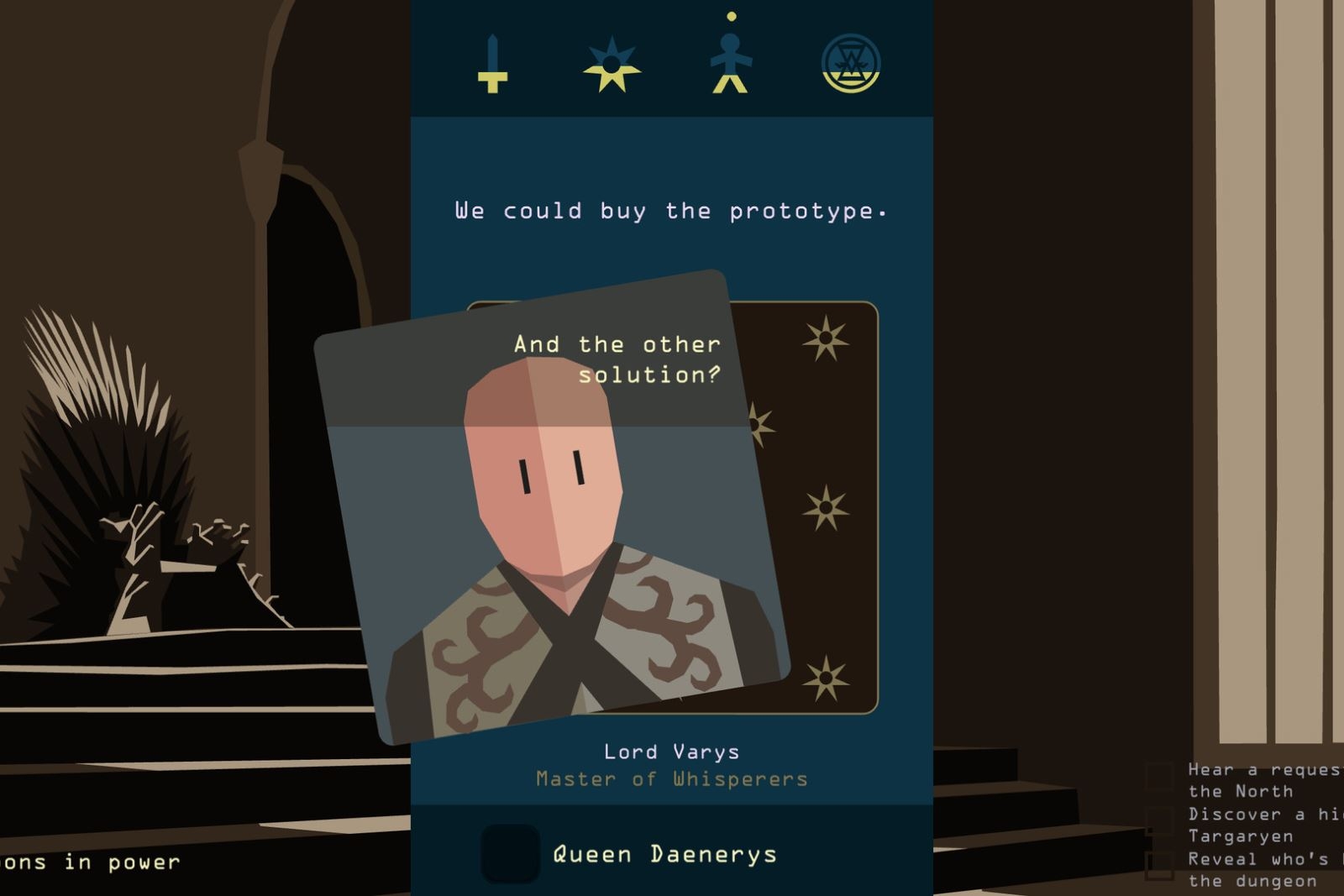Open the Queen Daenerys character box

[510, 854]
